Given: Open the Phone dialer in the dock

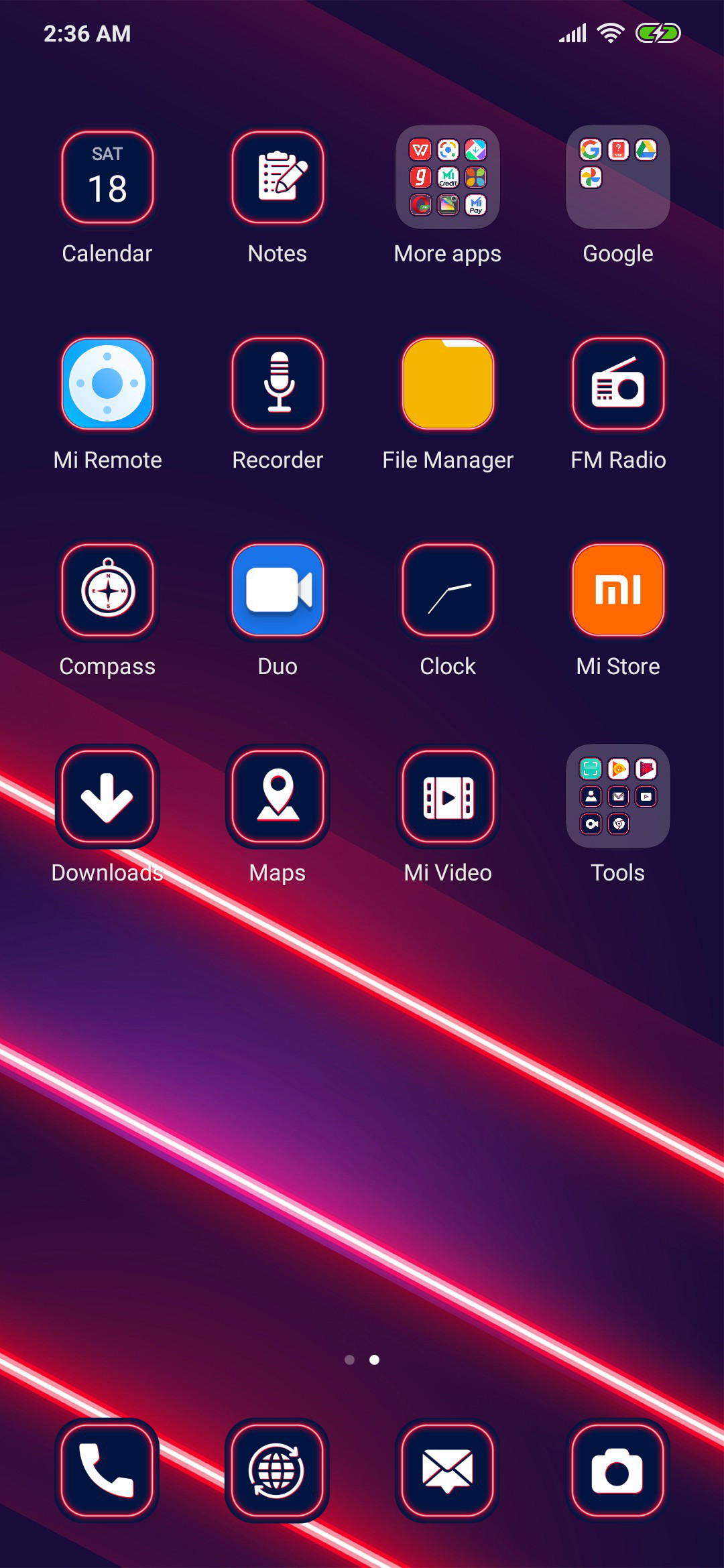Looking at the screenshot, I should coord(107,1471).
